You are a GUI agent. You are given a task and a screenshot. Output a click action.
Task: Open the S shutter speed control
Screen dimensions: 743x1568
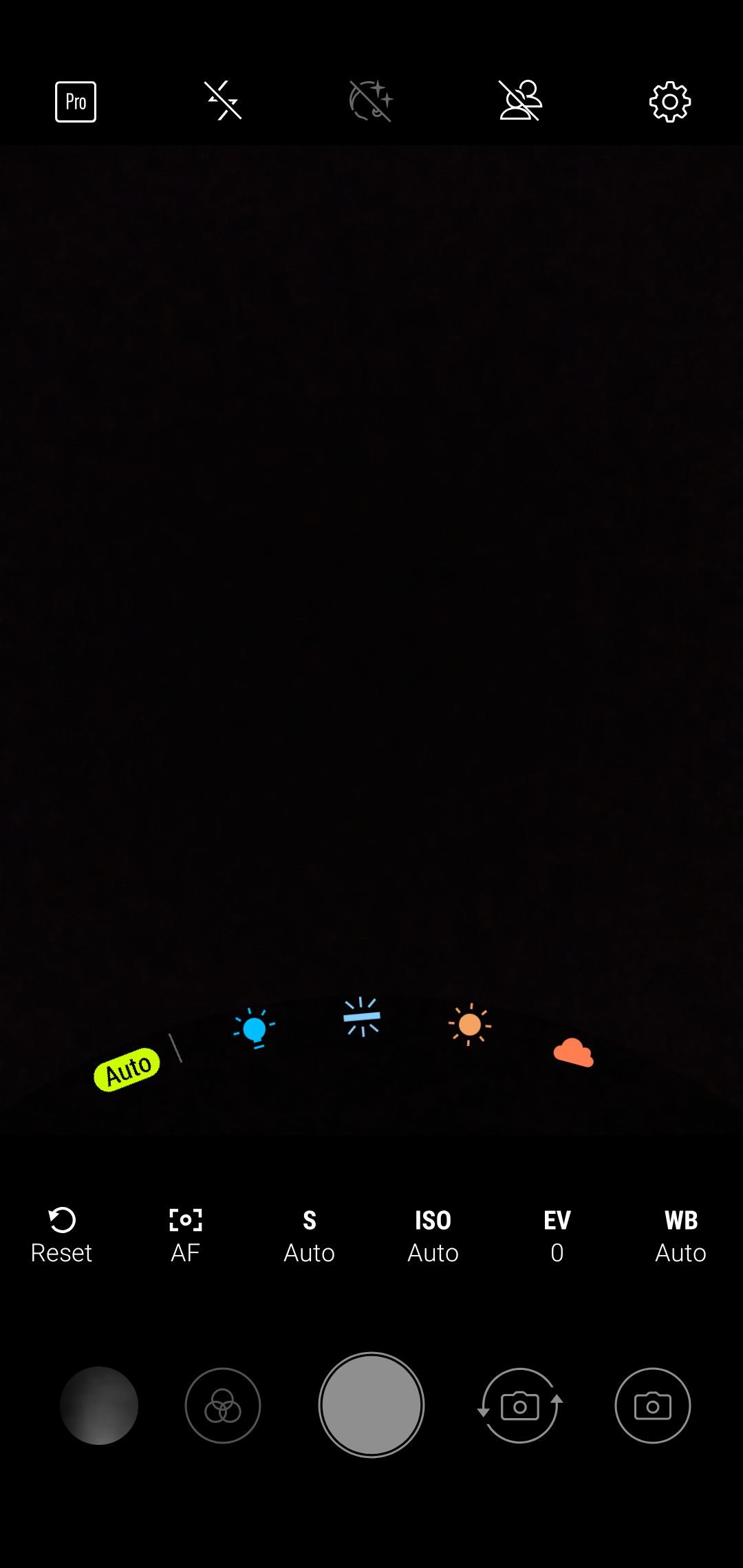tap(310, 1237)
